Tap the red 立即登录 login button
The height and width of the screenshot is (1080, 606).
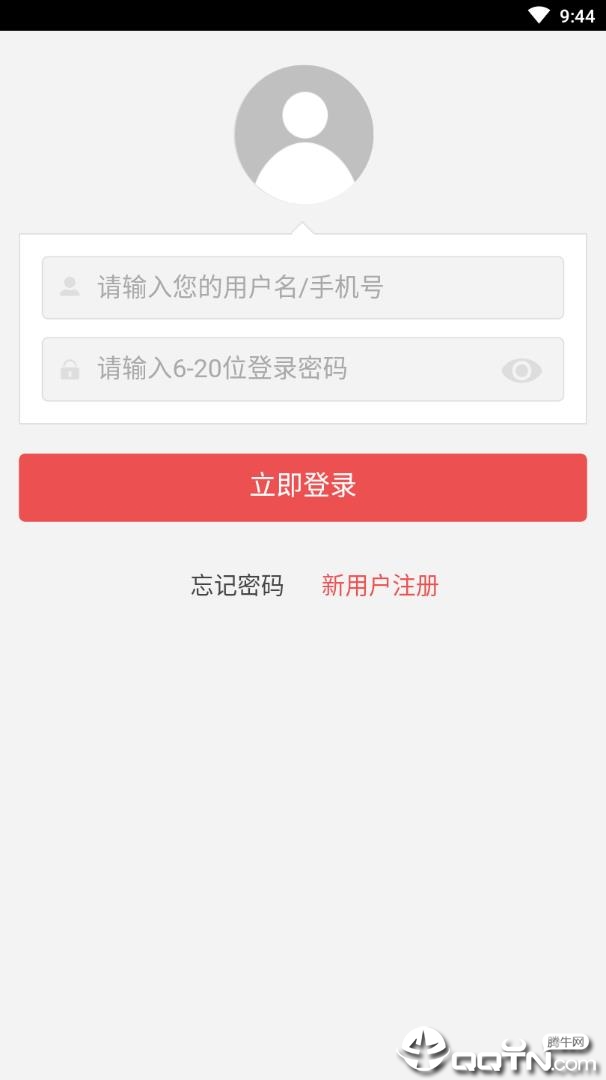[x=302, y=487]
